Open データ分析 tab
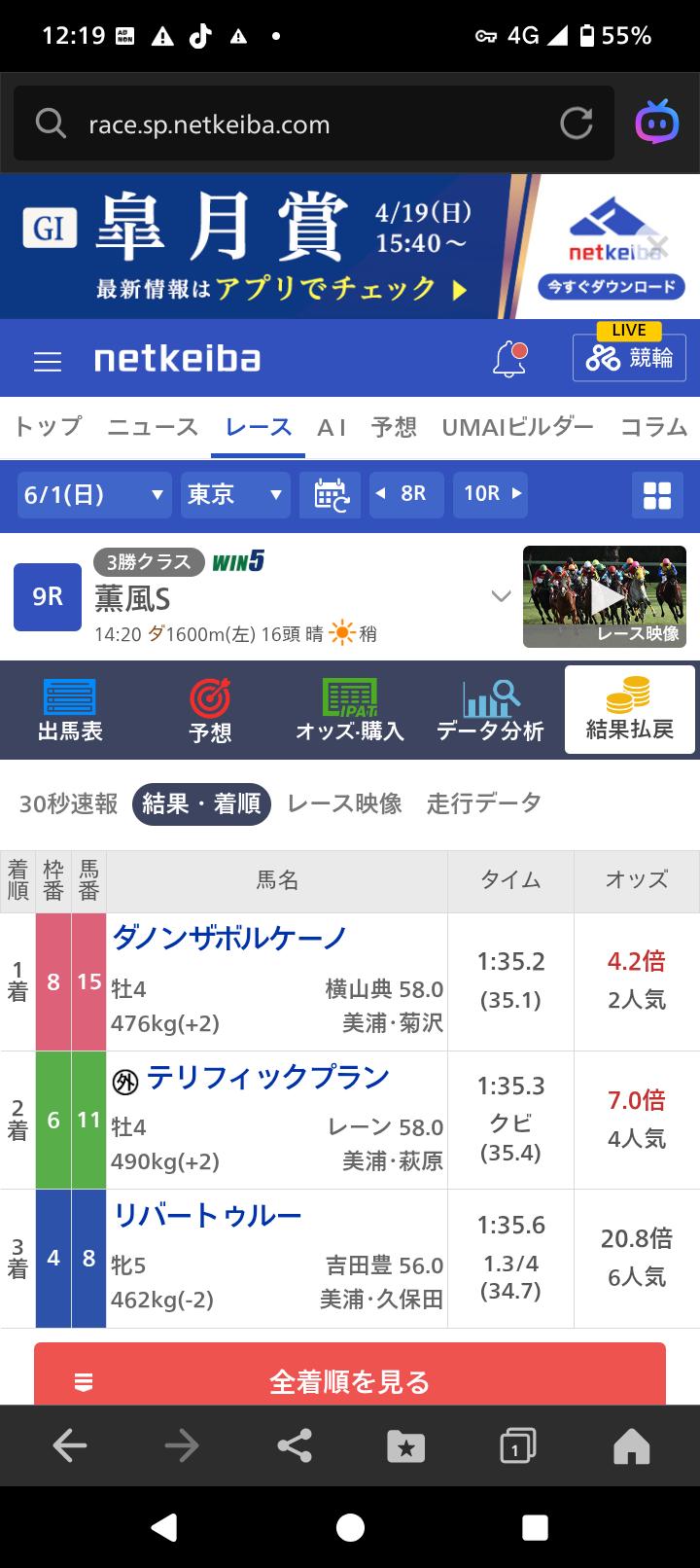Image resolution: width=700 pixels, height=1568 pixels. (x=490, y=711)
